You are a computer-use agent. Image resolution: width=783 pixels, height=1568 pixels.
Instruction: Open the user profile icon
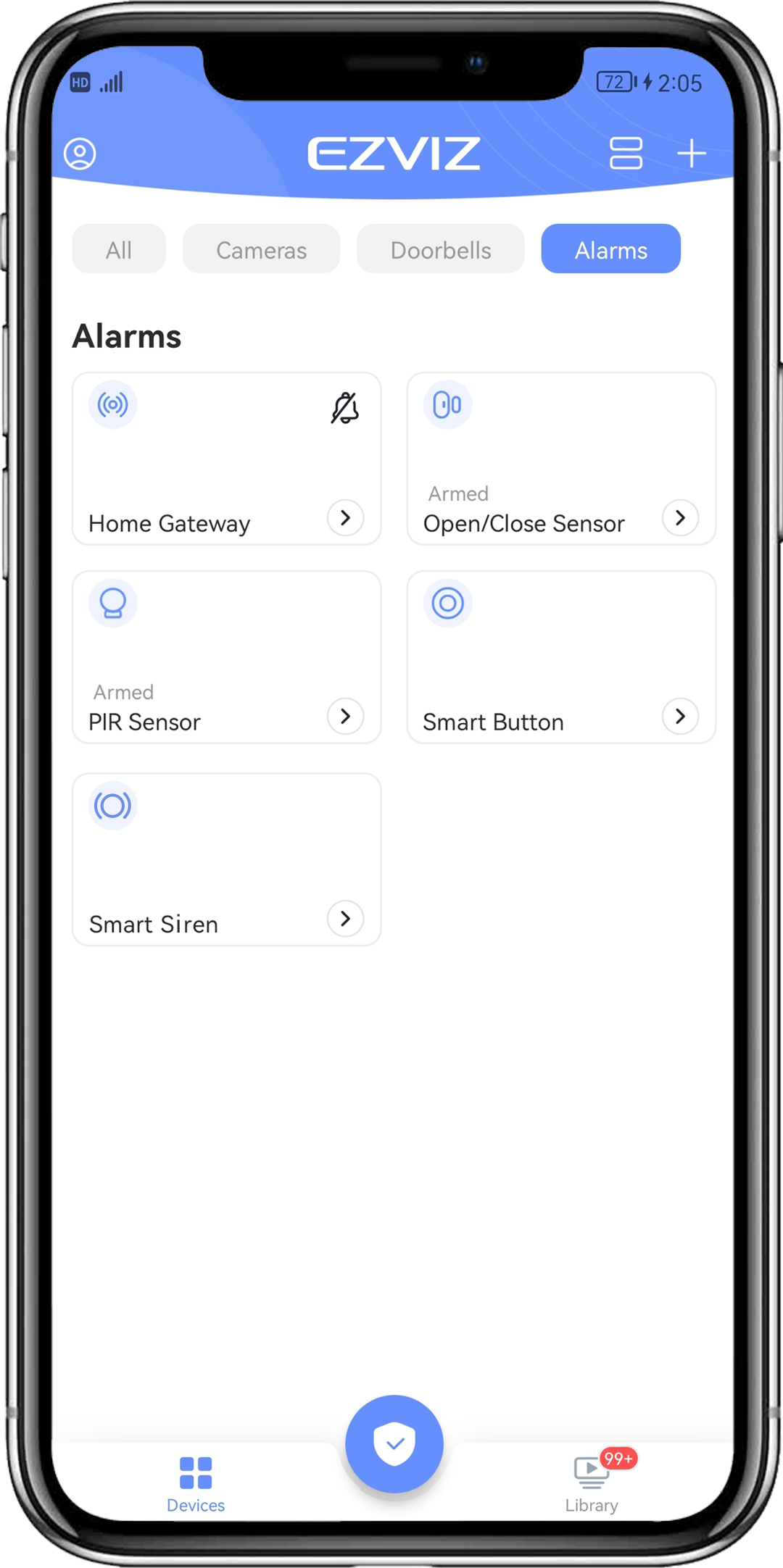(80, 154)
